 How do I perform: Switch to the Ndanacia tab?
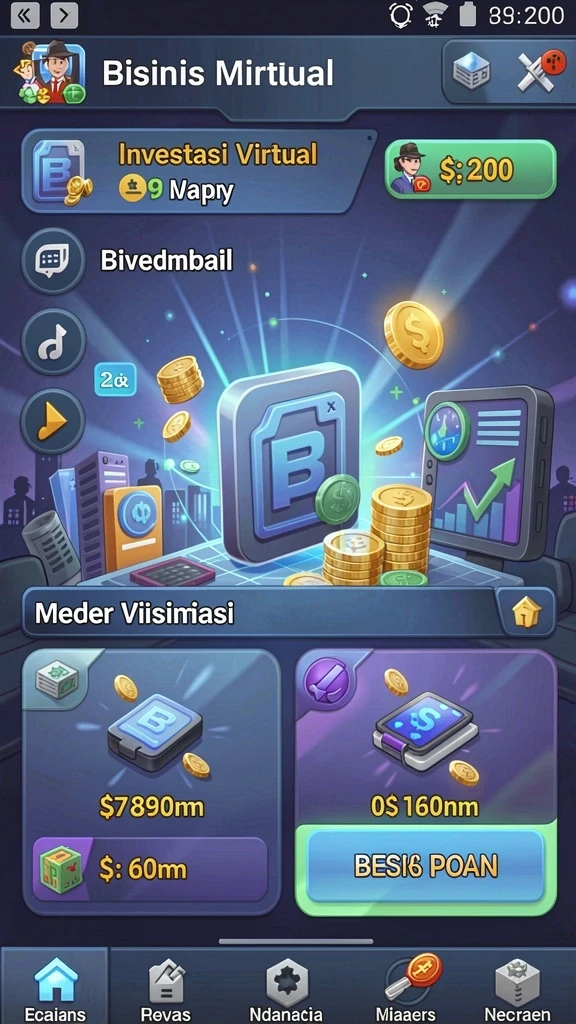click(286, 987)
